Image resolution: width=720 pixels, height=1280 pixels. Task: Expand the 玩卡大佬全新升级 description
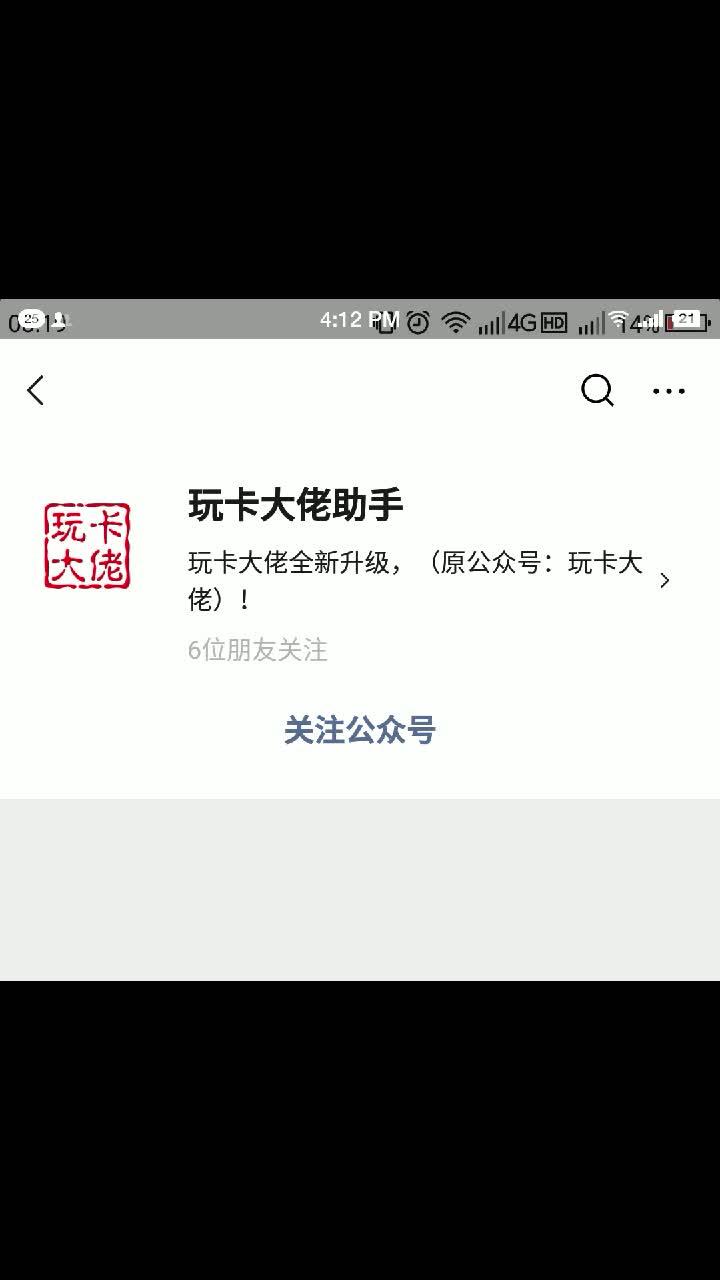664,580
